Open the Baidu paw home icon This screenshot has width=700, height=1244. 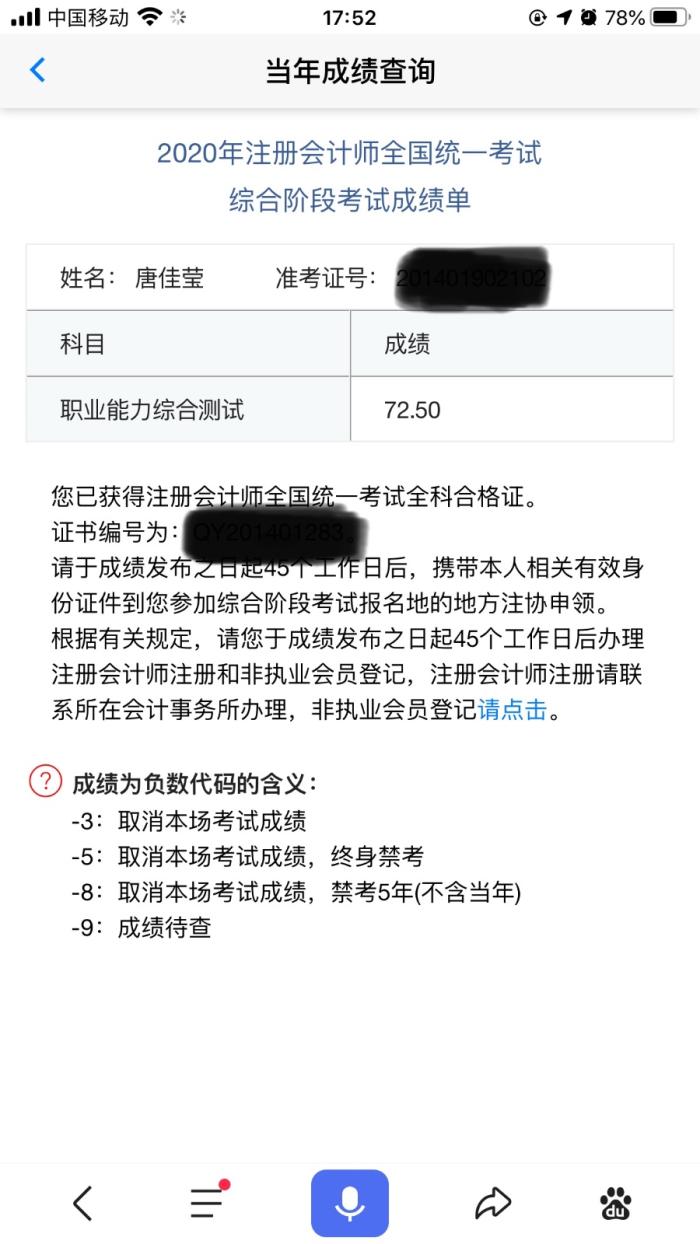pyautogui.click(x=616, y=1203)
